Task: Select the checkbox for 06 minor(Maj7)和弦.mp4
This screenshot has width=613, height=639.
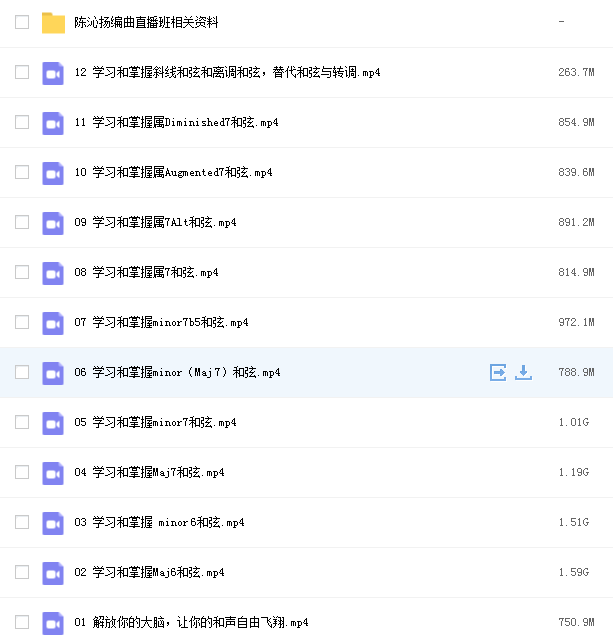Action: [x=22, y=372]
